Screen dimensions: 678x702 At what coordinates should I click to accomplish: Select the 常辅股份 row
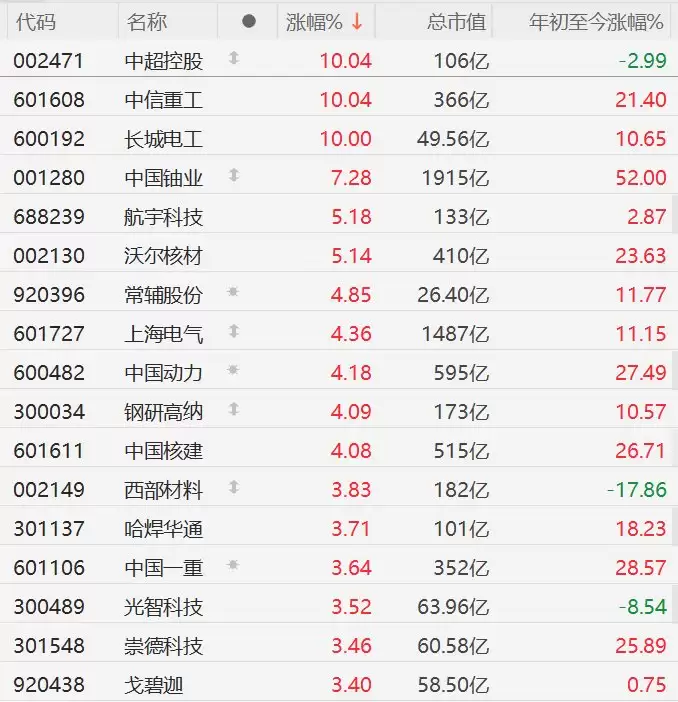tap(164, 295)
